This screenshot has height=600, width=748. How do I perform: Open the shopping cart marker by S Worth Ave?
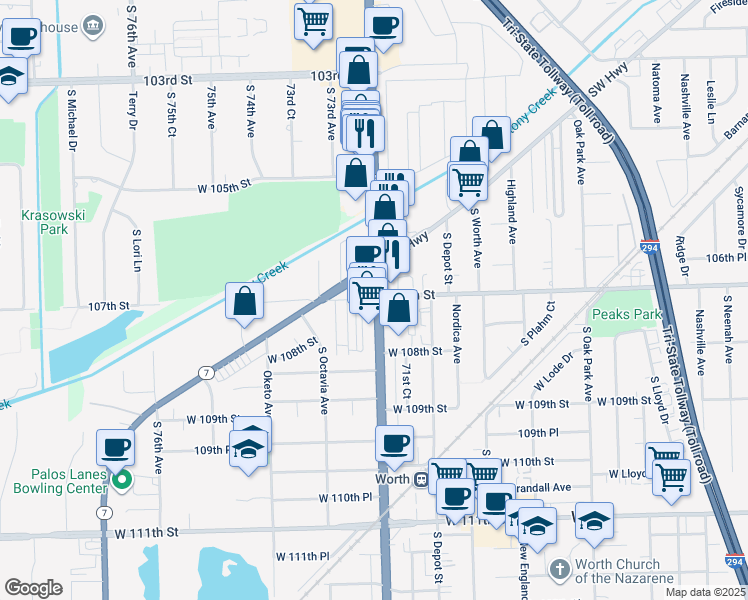[x=468, y=182]
